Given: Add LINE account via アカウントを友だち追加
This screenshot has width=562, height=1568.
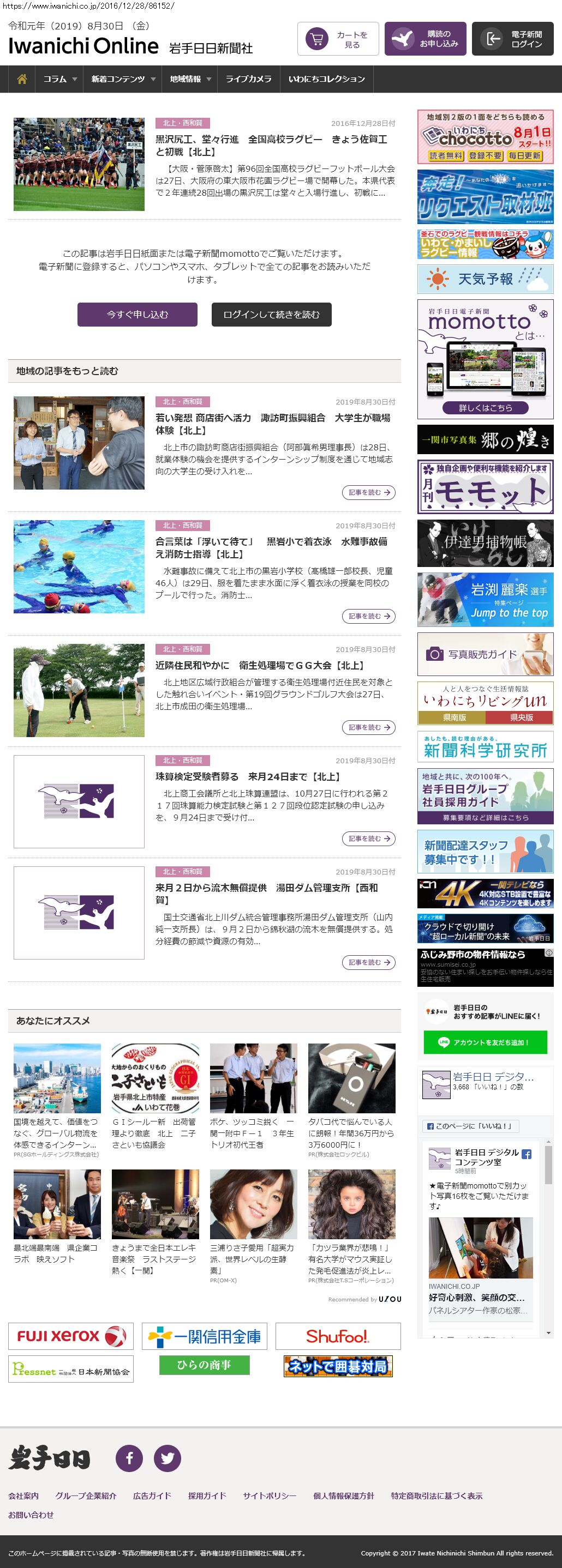Looking at the screenshot, I should [x=485, y=1042].
